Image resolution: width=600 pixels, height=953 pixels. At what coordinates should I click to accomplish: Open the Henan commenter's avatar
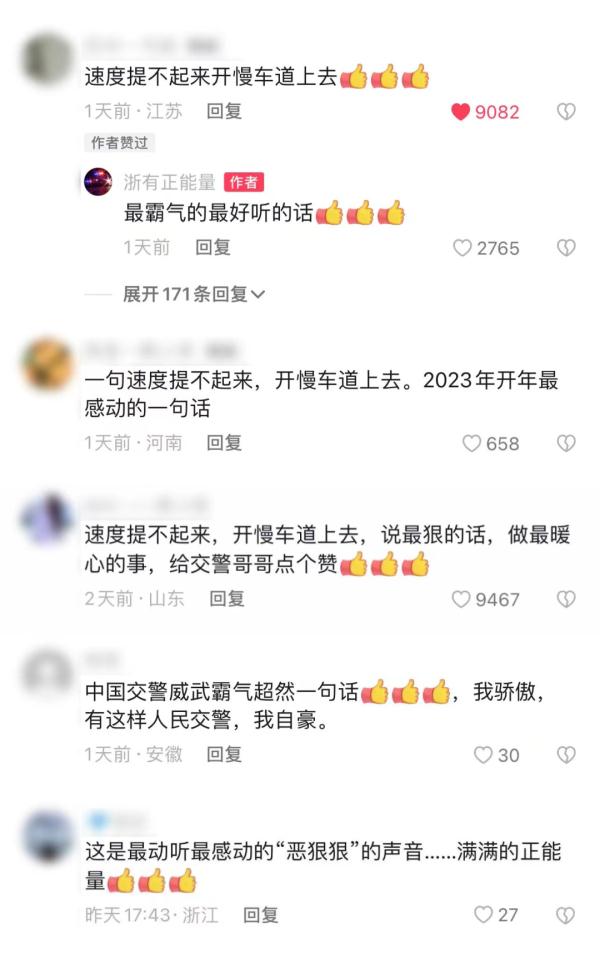(47, 362)
